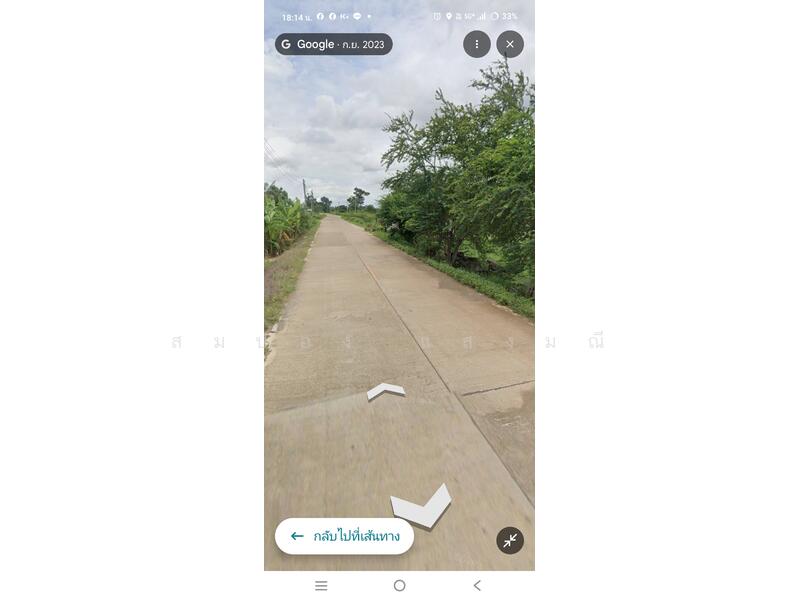Tap the Google ก.ย. 2023 imagery chip
The image size is (800, 600).
click(334, 44)
